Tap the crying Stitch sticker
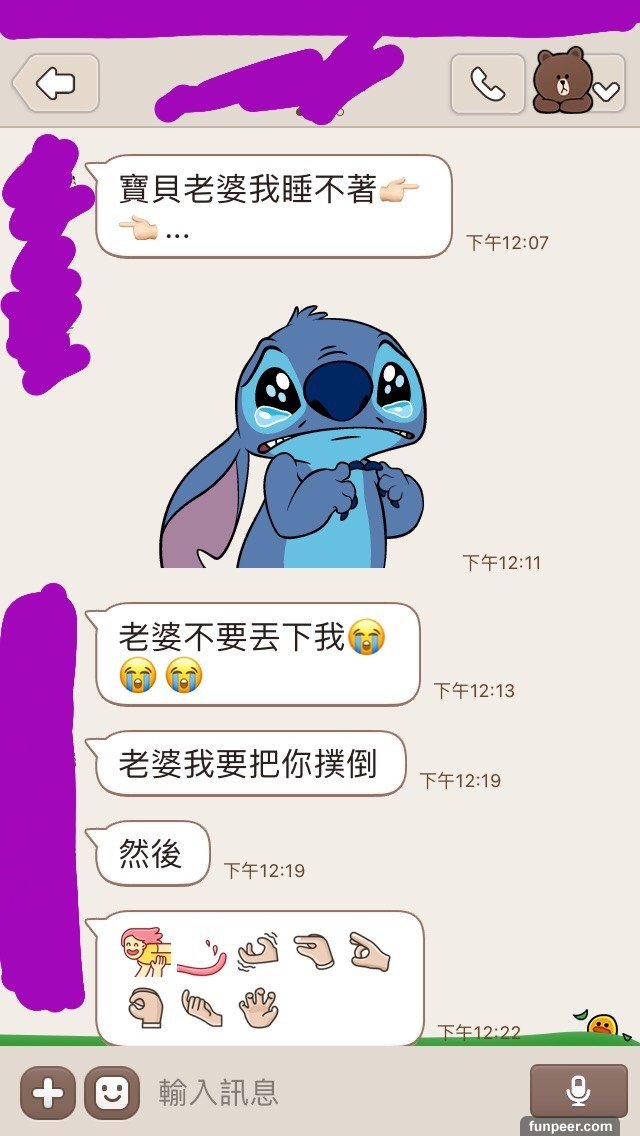This screenshot has height=1136, width=640. pos(300,440)
